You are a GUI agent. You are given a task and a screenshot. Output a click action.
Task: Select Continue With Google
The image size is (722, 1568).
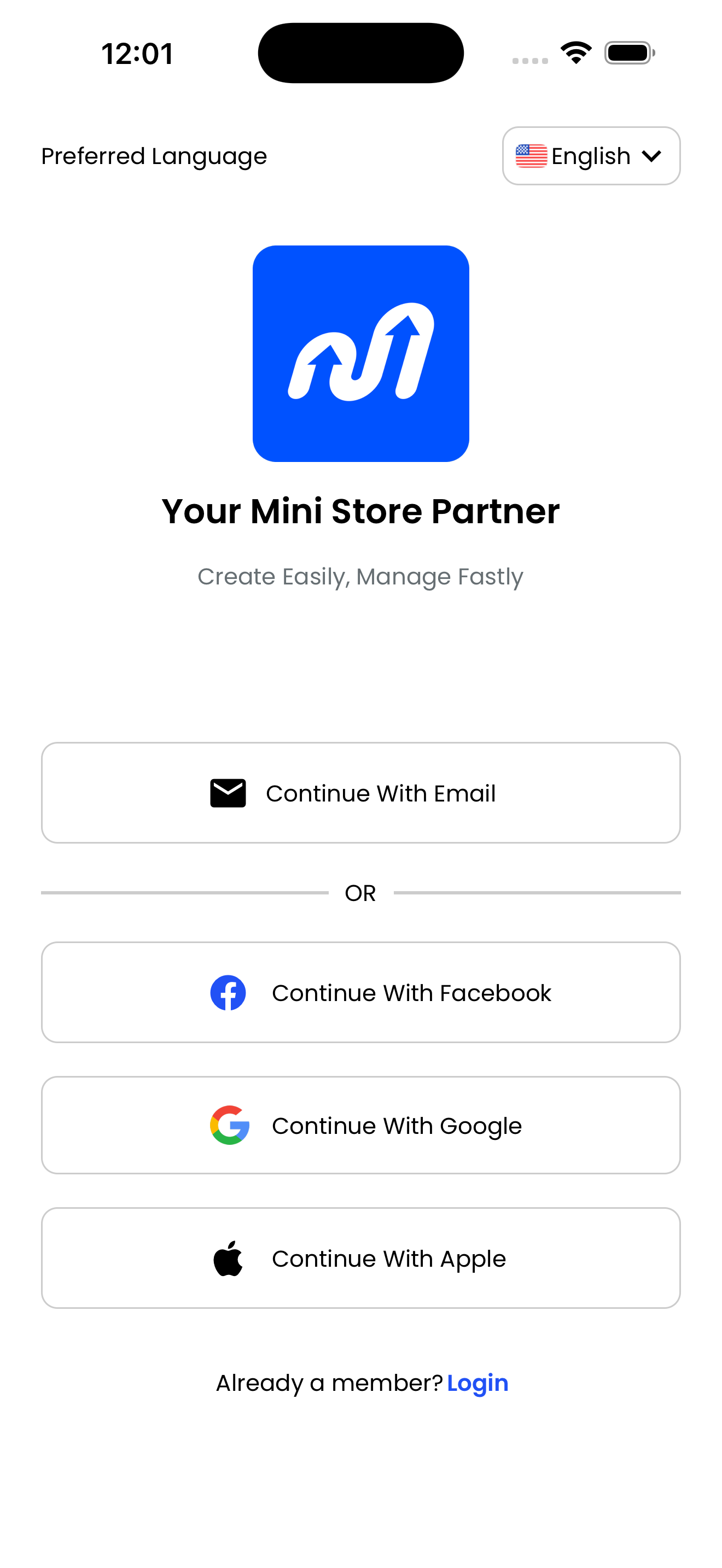(x=360, y=1125)
